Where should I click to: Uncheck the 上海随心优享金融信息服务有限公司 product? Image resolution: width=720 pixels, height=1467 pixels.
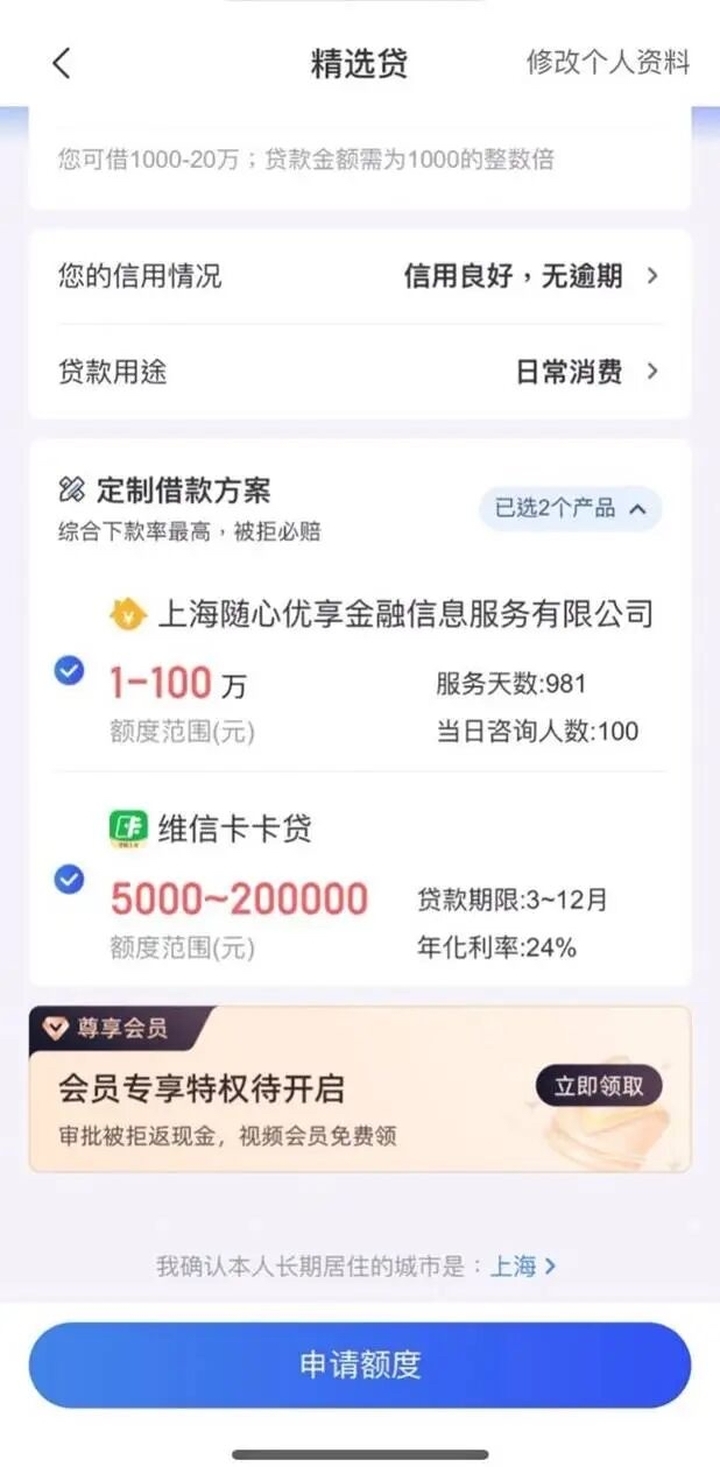click(69, 671)
